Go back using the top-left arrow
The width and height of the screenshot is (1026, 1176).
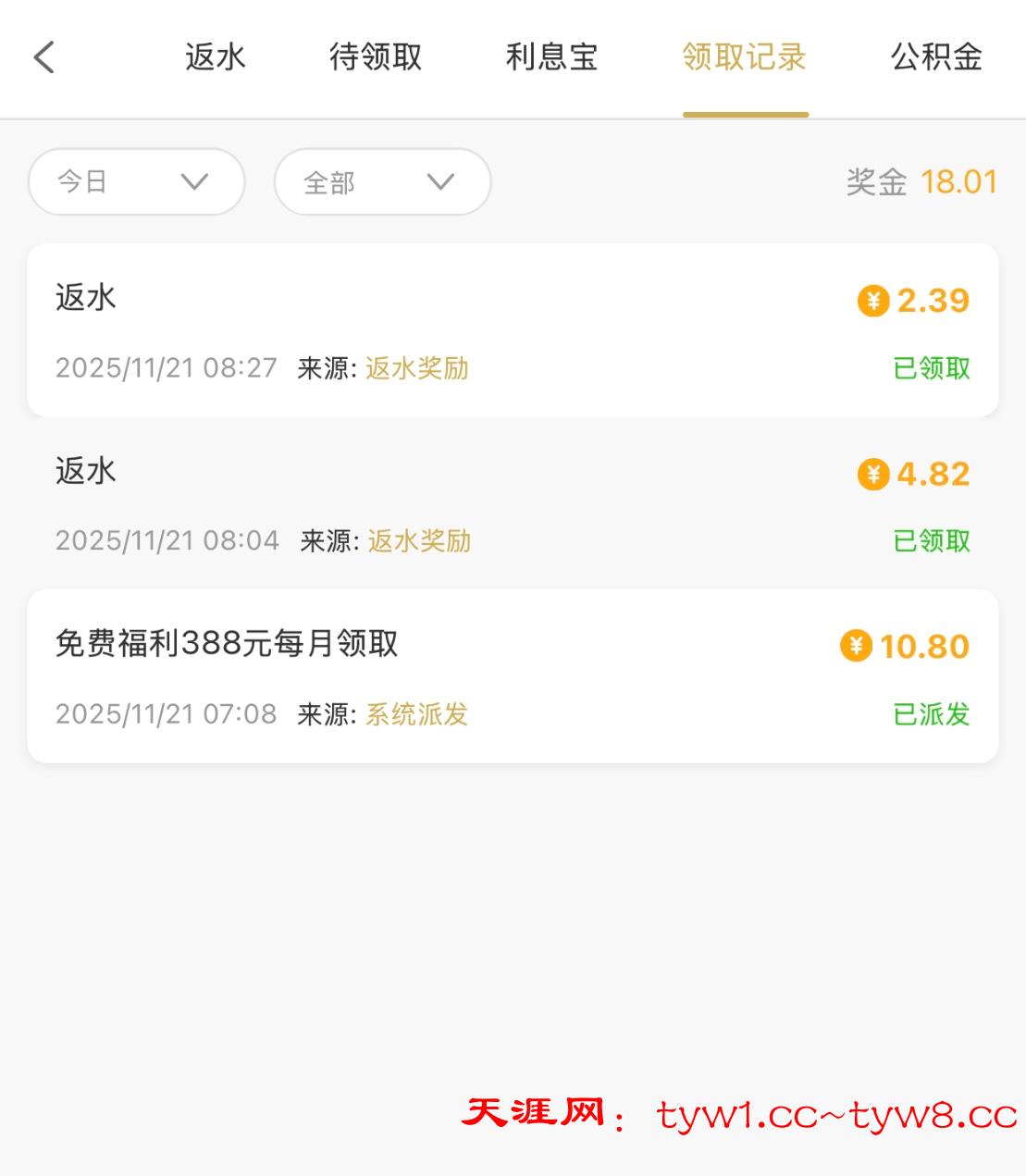point(44,57)
